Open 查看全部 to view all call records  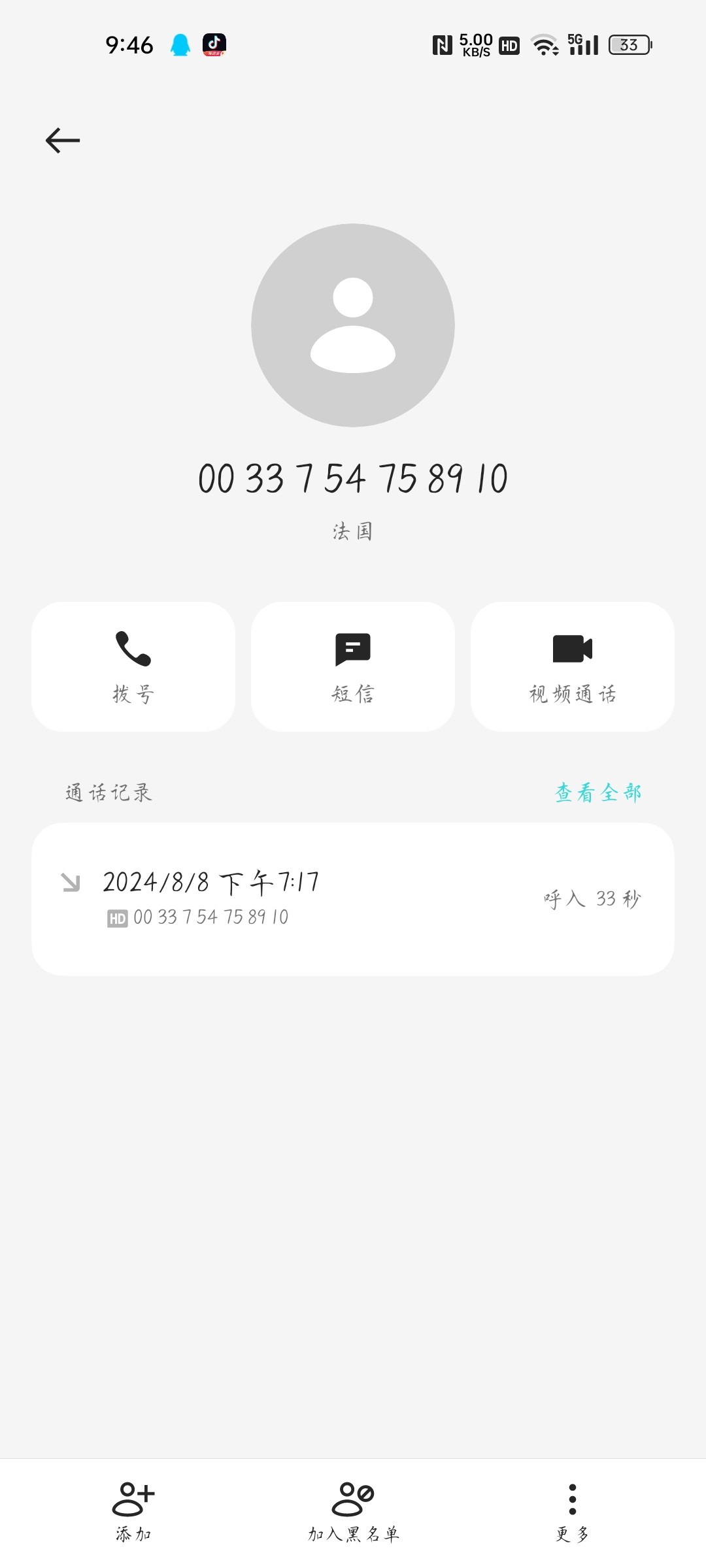[x=598, y=792]
